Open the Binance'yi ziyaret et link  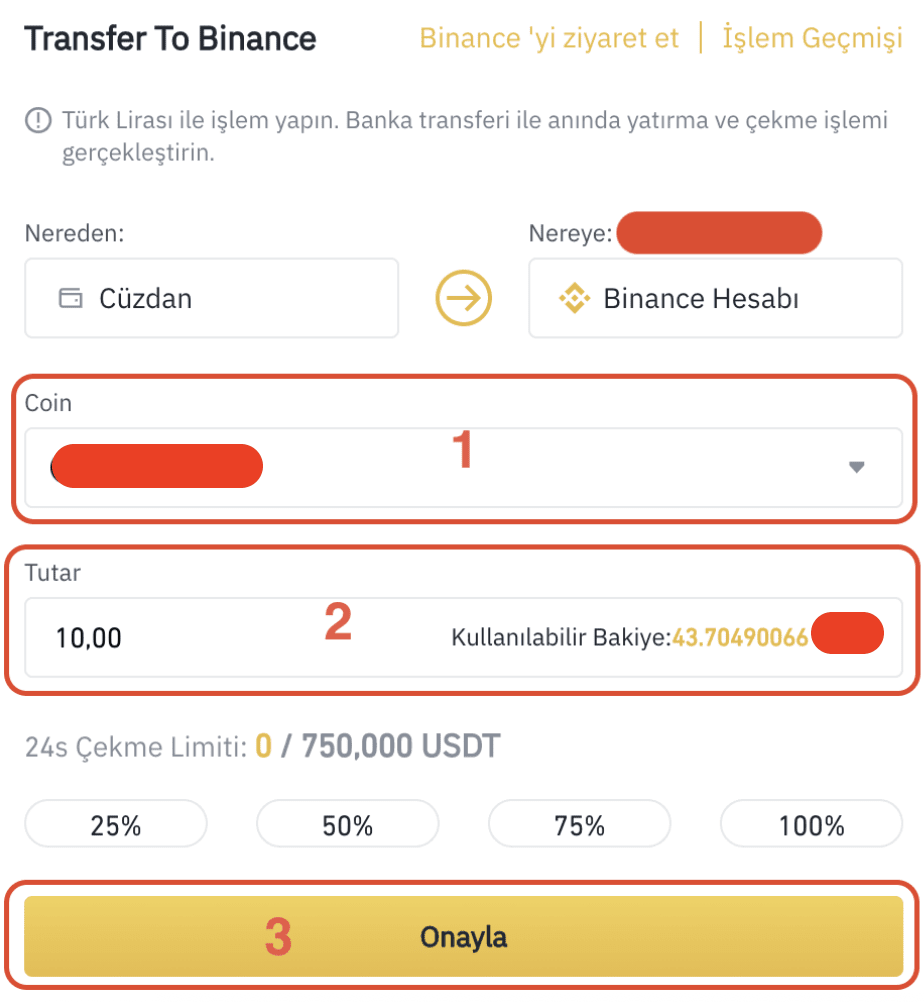tap(549, 39)
